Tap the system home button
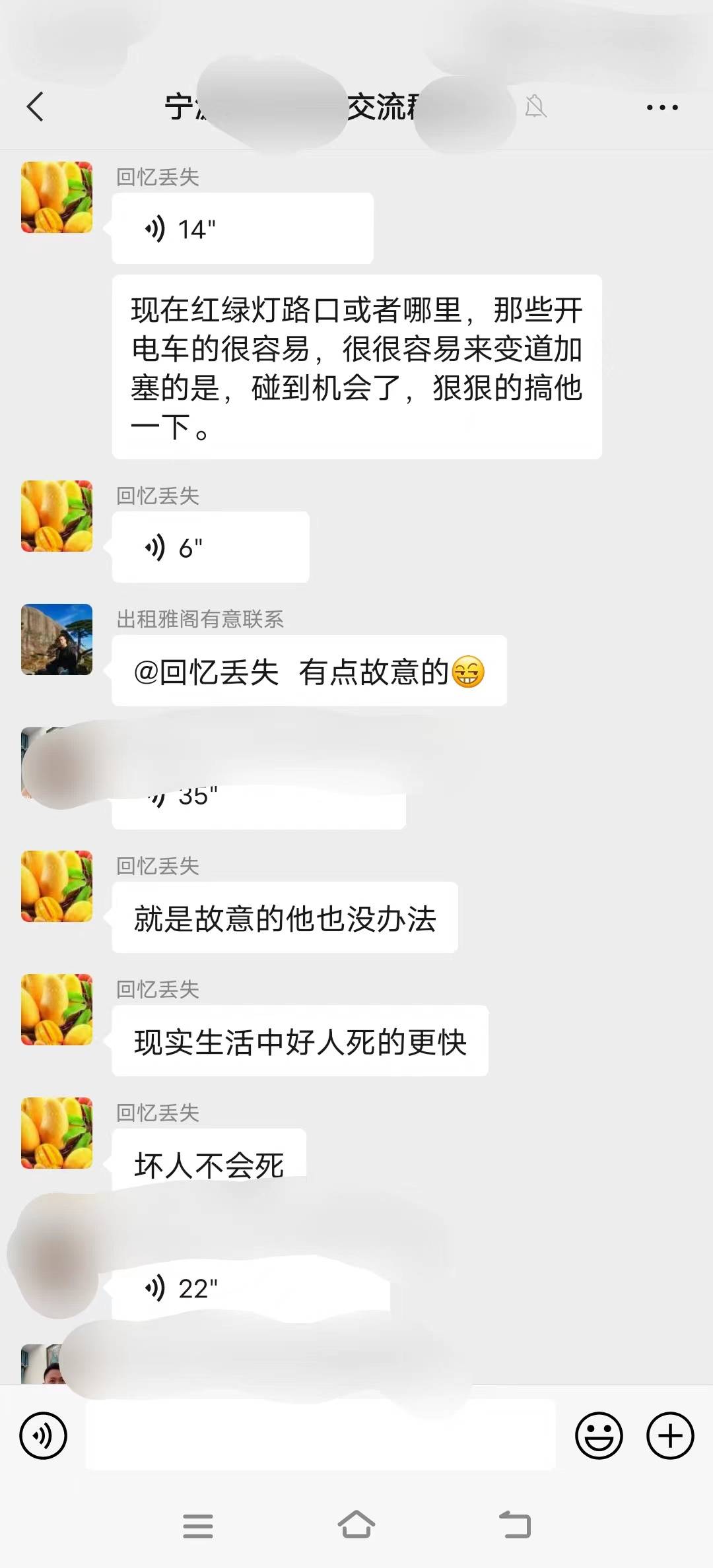This screenshot has width=713, height=1568. coord(356,1525)
